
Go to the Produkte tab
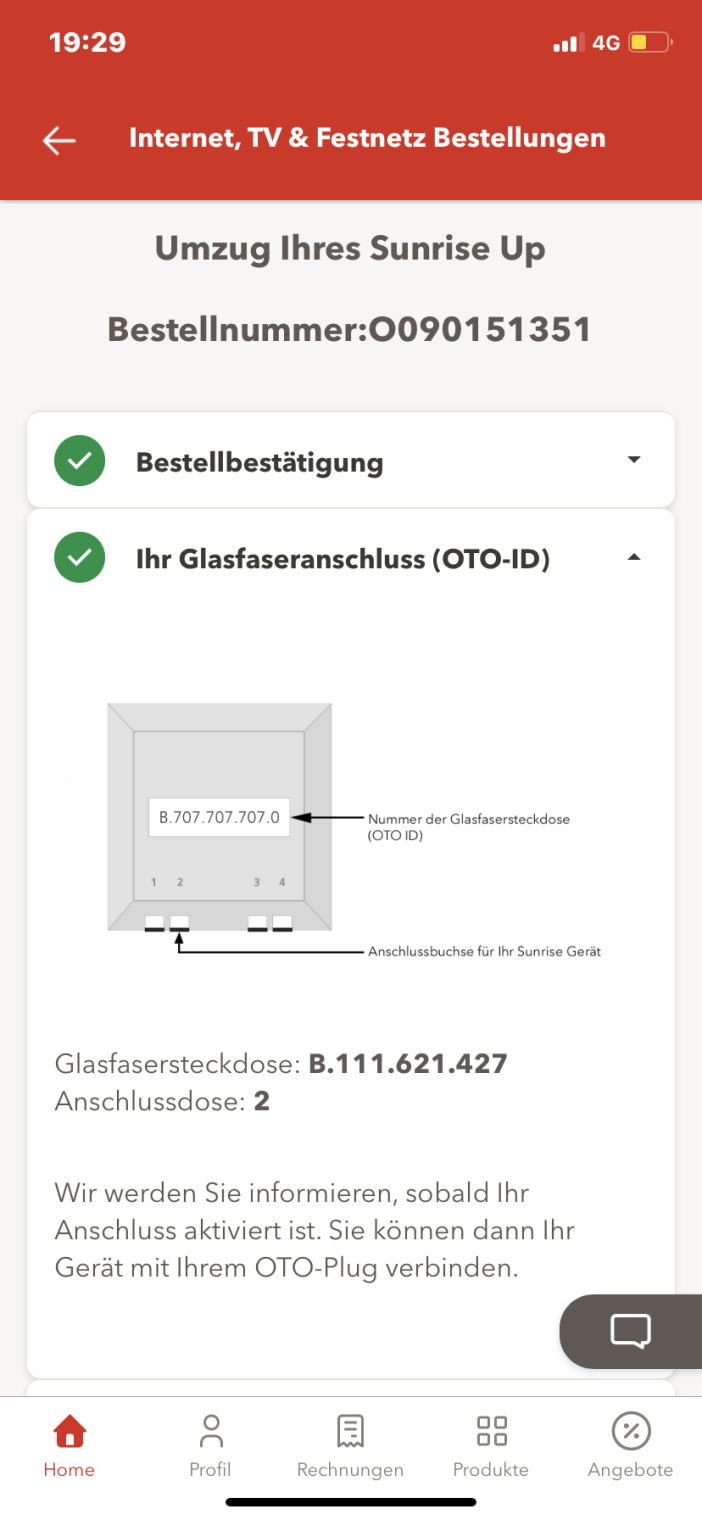tap(491, 1446)
